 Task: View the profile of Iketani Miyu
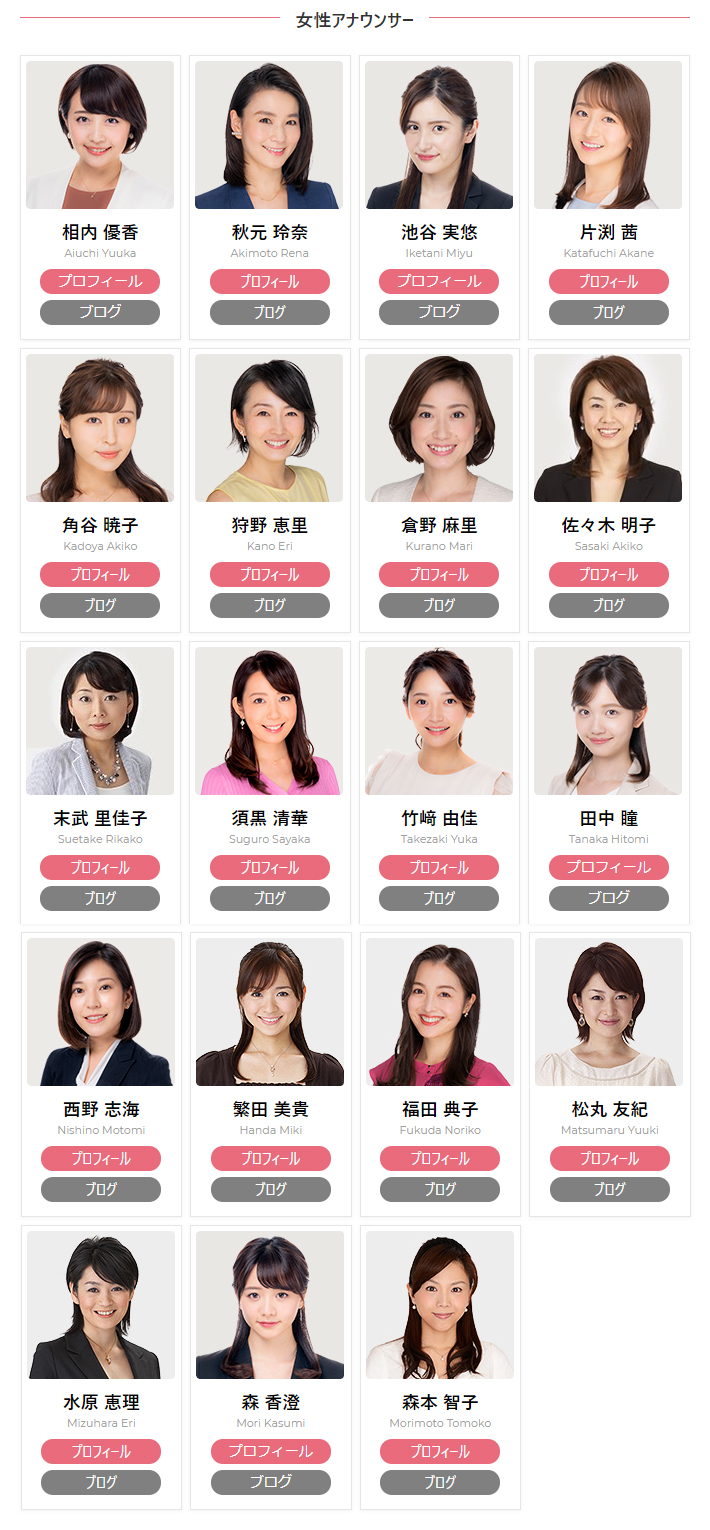point(439,282)
